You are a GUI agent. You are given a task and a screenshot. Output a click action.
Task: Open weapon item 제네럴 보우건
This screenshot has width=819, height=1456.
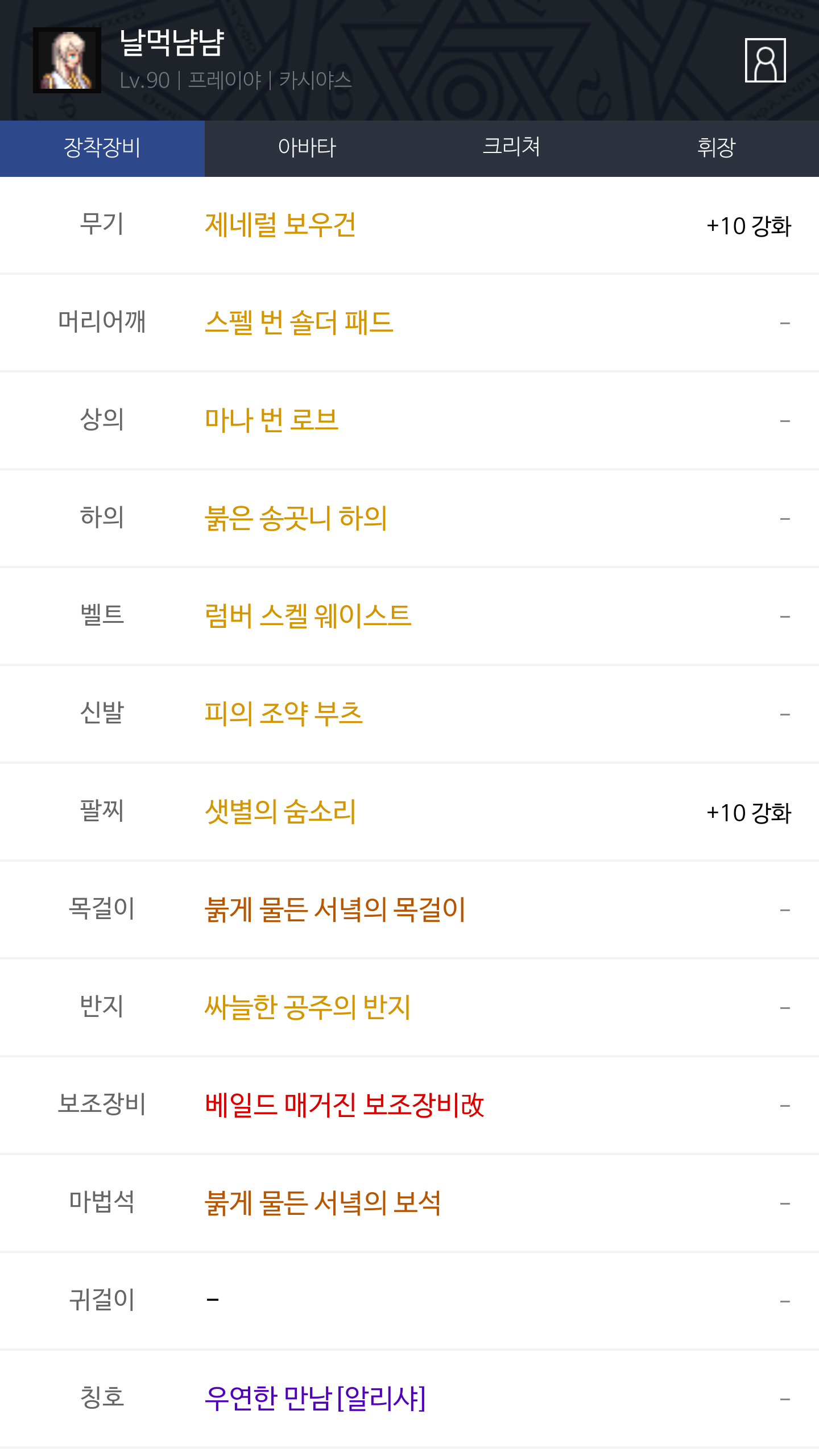(x=280, y=225)
